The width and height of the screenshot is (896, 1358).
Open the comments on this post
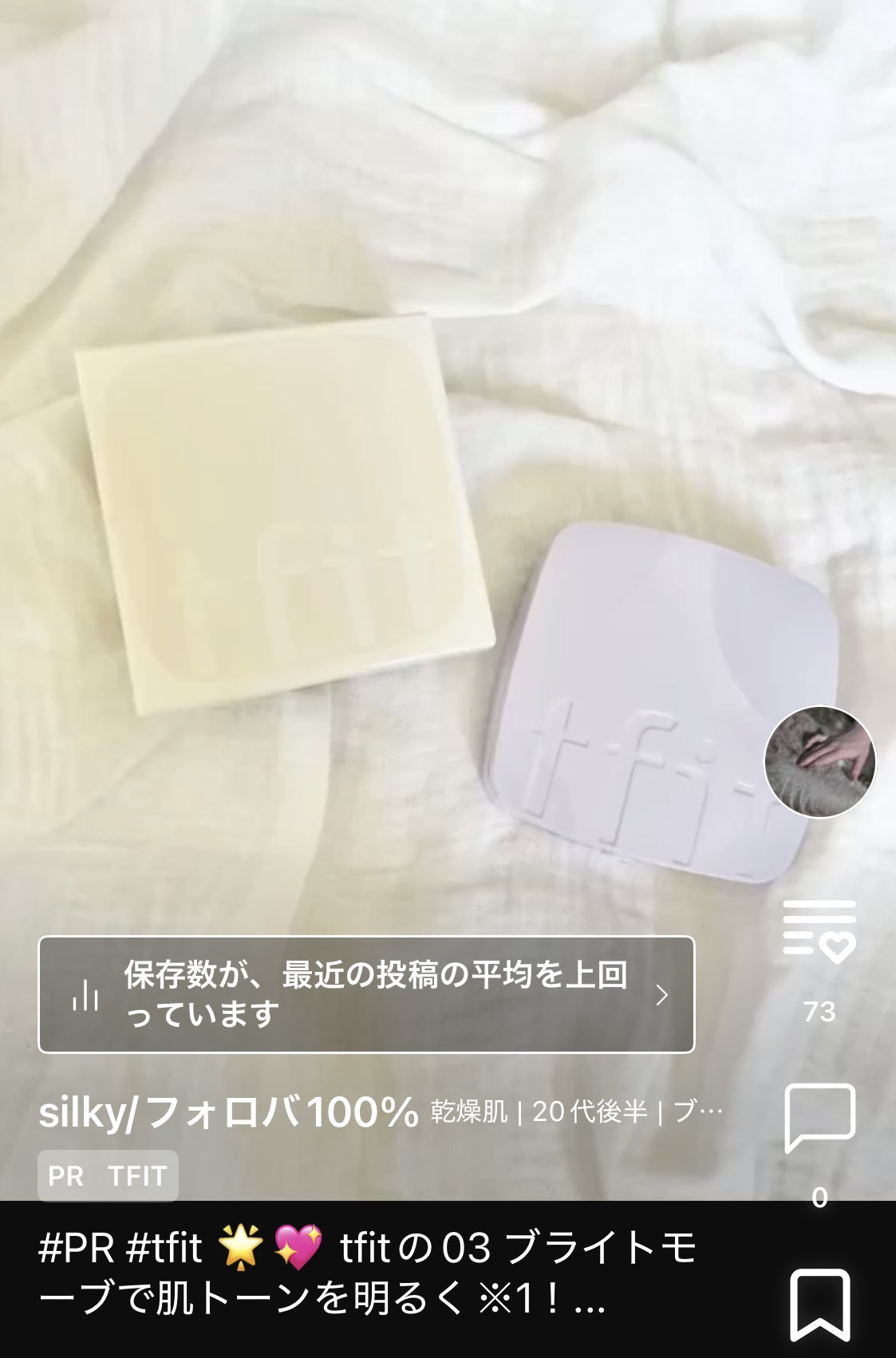[819, 1119]
